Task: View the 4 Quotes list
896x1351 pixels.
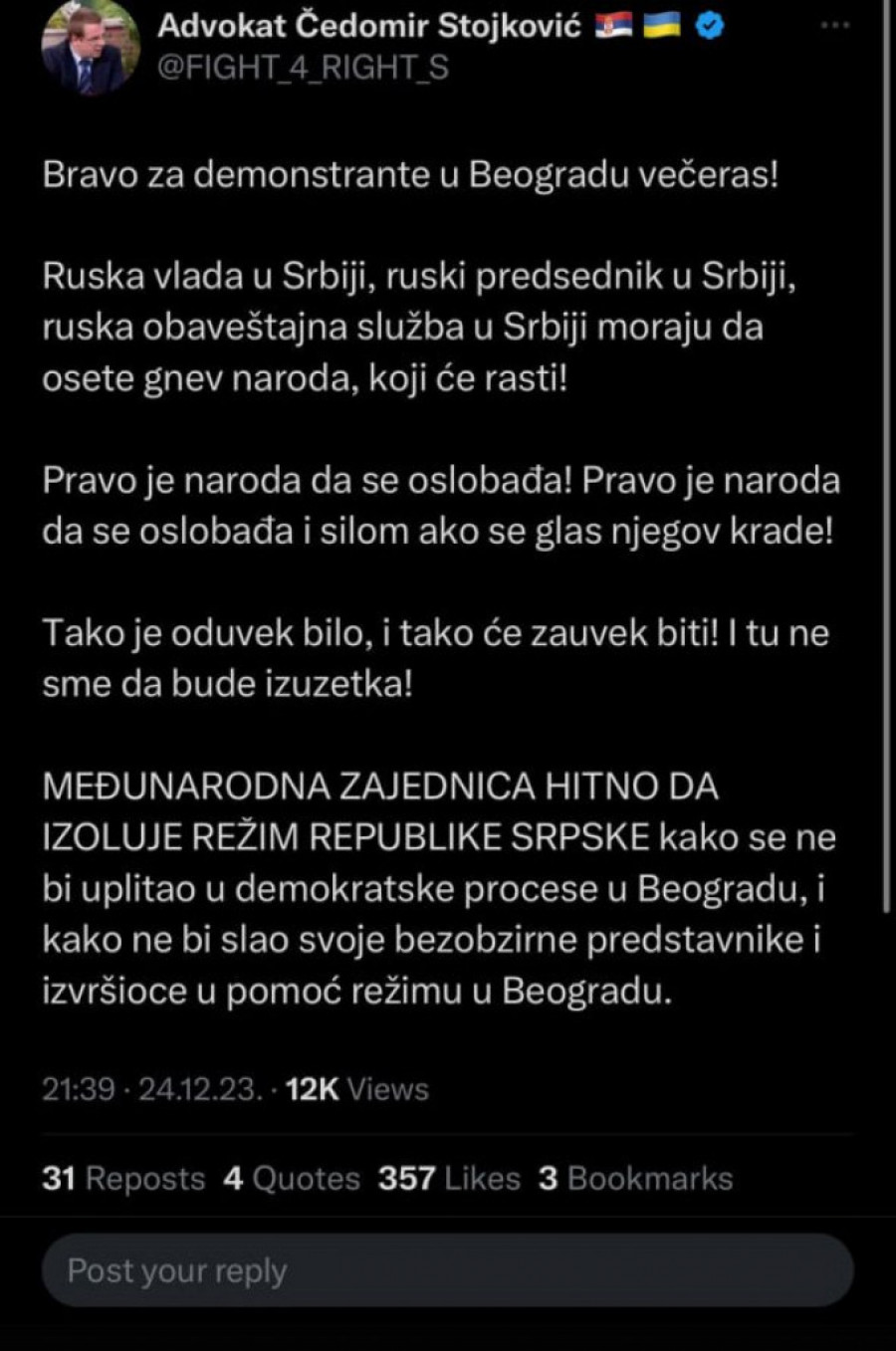Action: pos(292,1179)
